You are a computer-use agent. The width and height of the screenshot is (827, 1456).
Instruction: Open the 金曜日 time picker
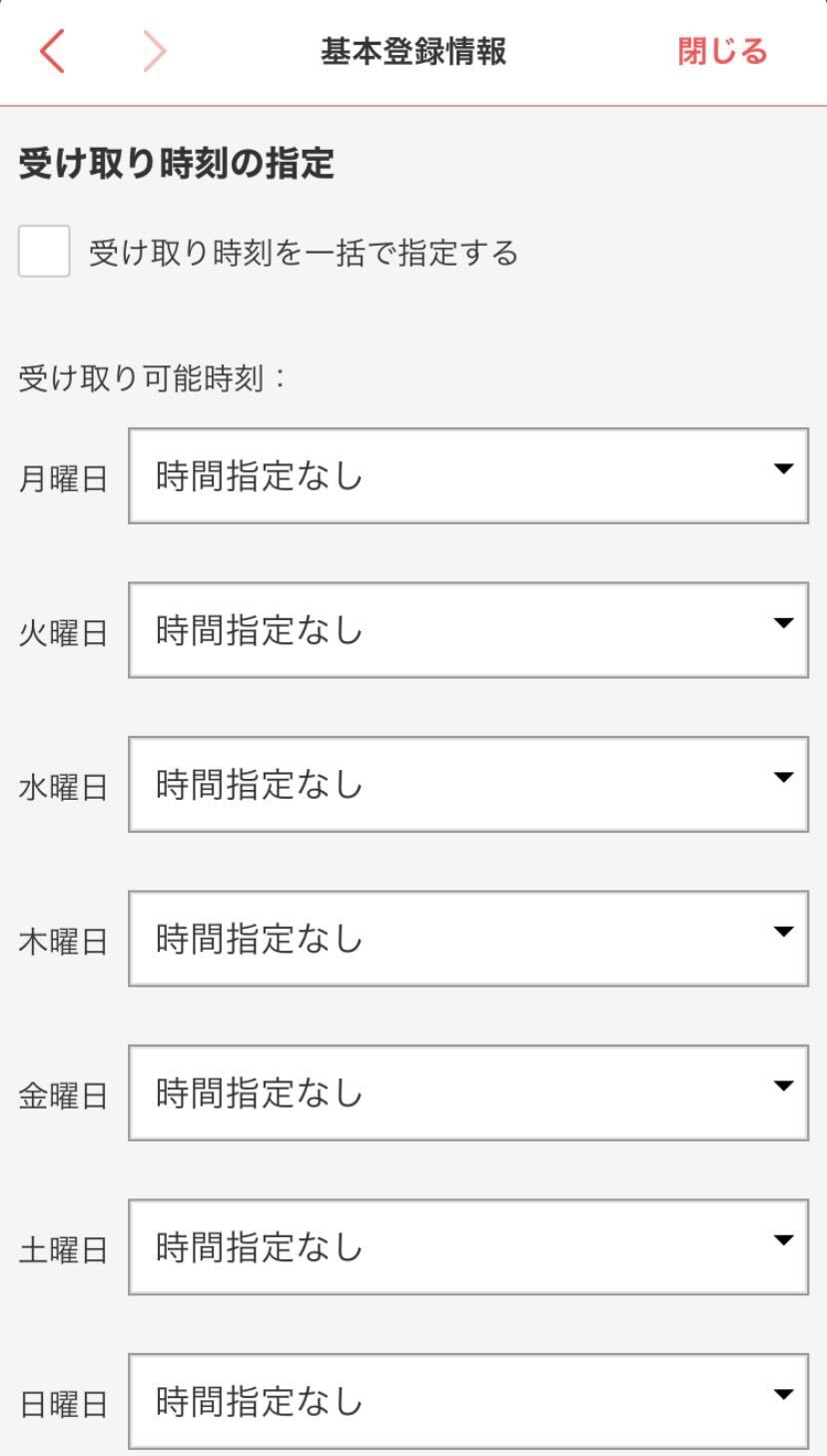[x=467, y=1092]
